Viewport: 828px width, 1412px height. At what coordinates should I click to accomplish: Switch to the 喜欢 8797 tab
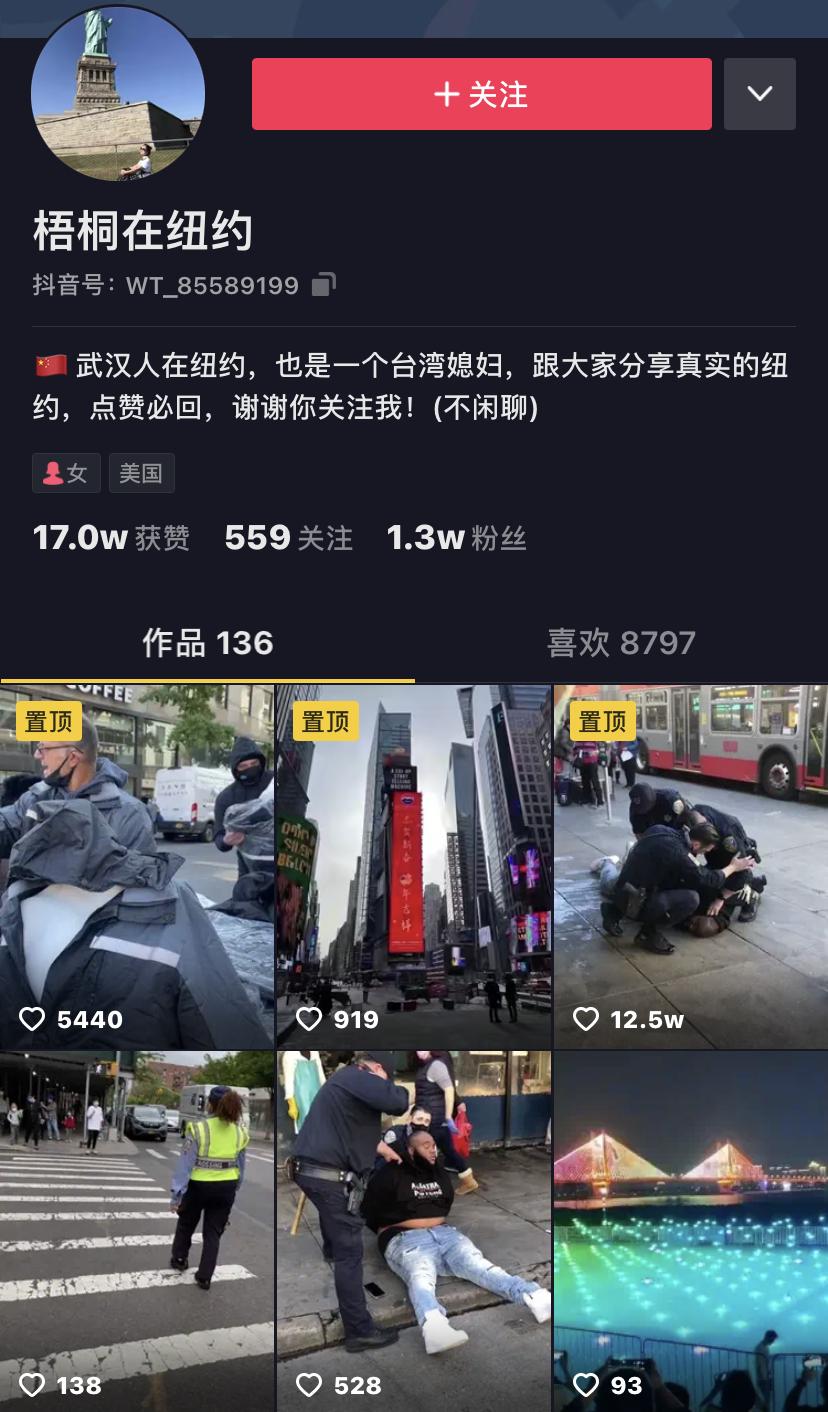(x=621, y=643)
